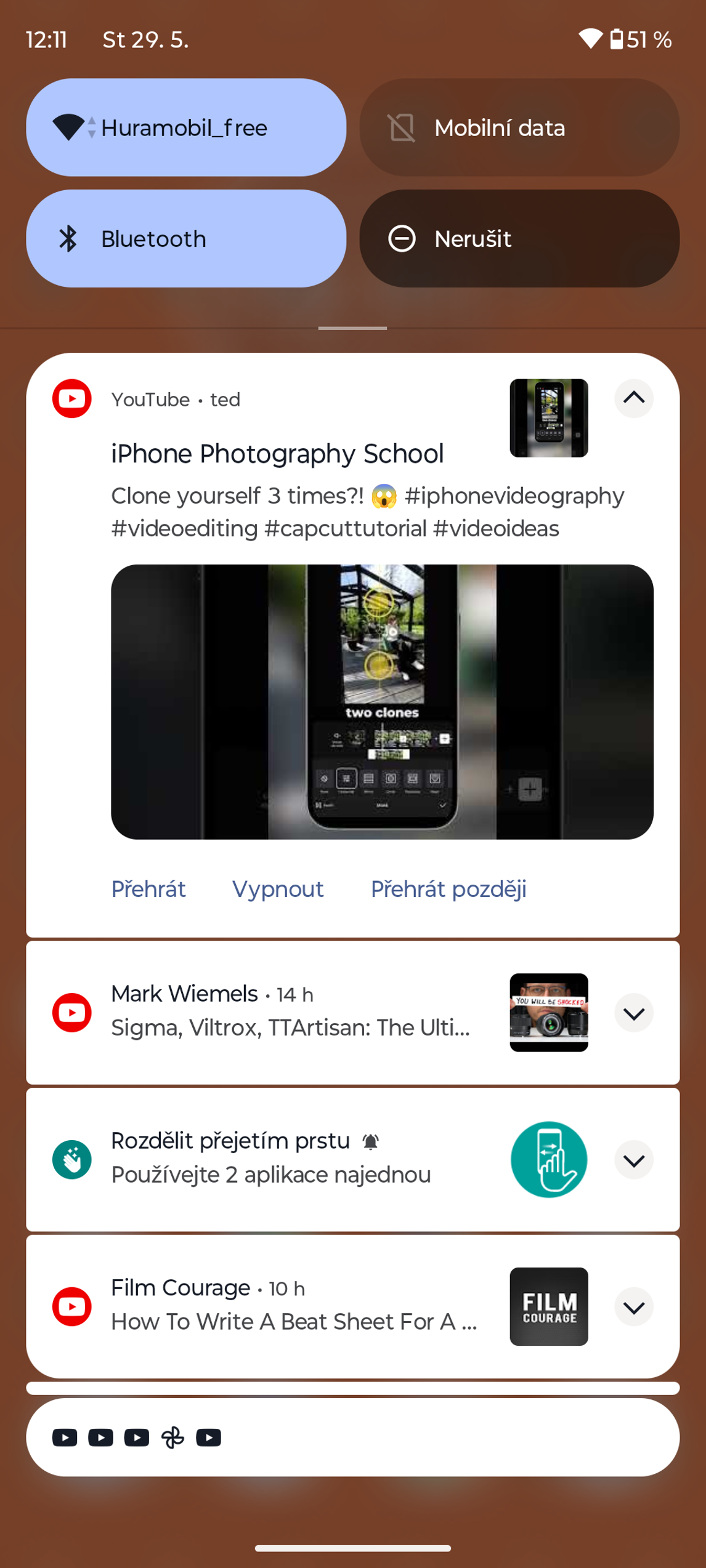Viewport: 706px width, 1568px height.
Task: Choose Přehrát později for the video
Action: click(x=448, y=889)
